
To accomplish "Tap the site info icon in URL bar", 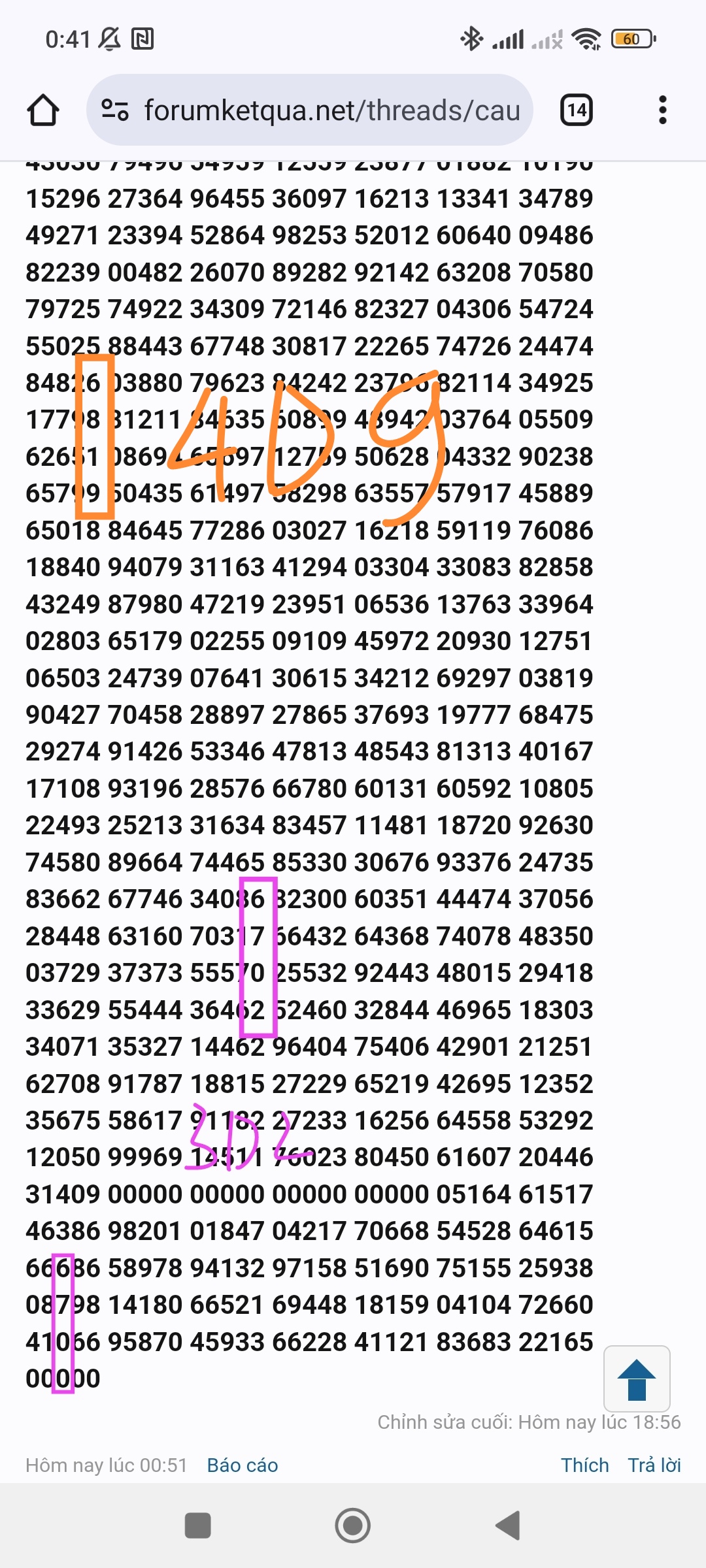I will [115, 110].
